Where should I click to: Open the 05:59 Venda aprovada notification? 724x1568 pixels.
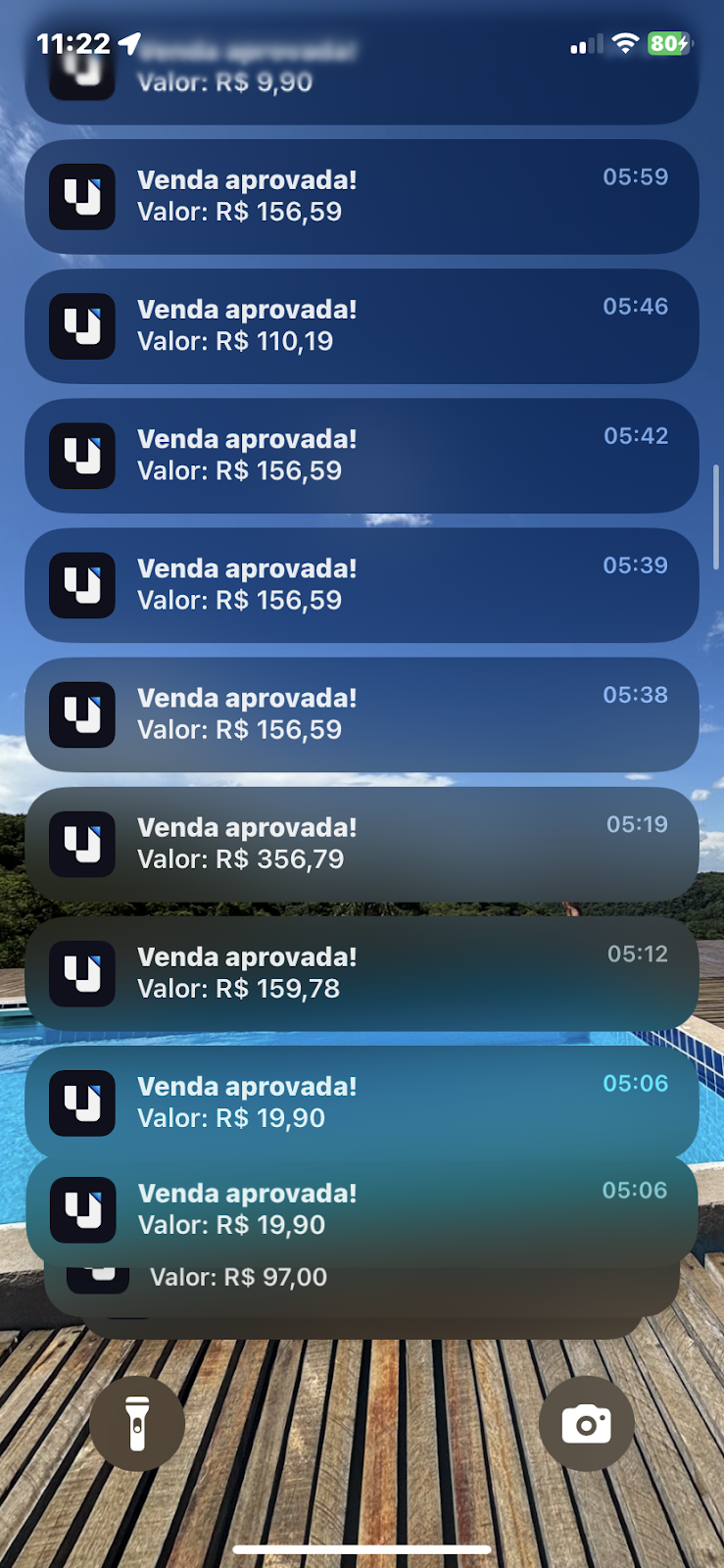tap(362, 196)
